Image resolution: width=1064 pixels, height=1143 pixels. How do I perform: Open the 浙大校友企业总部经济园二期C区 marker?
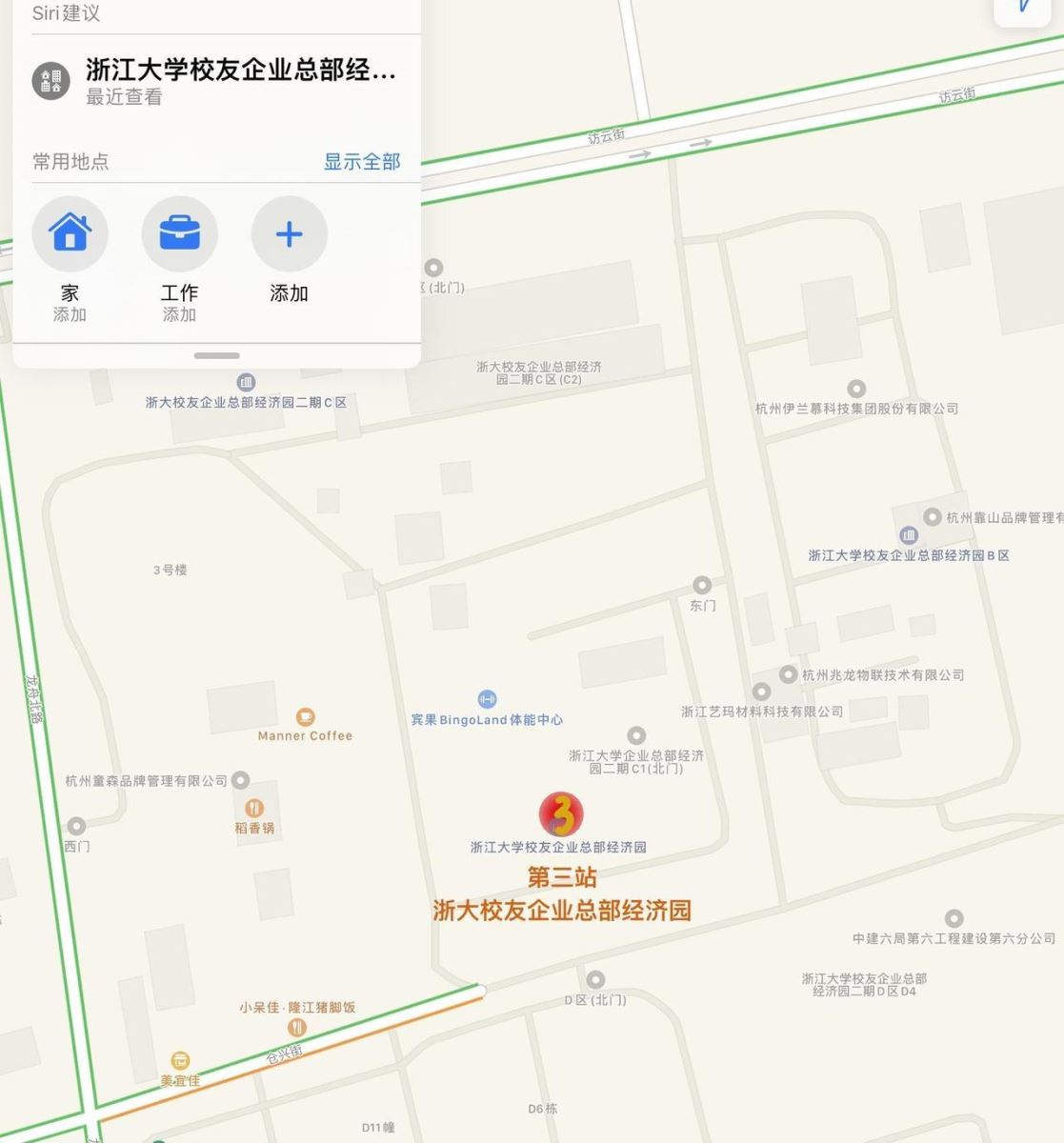click(x=246, y=383)
